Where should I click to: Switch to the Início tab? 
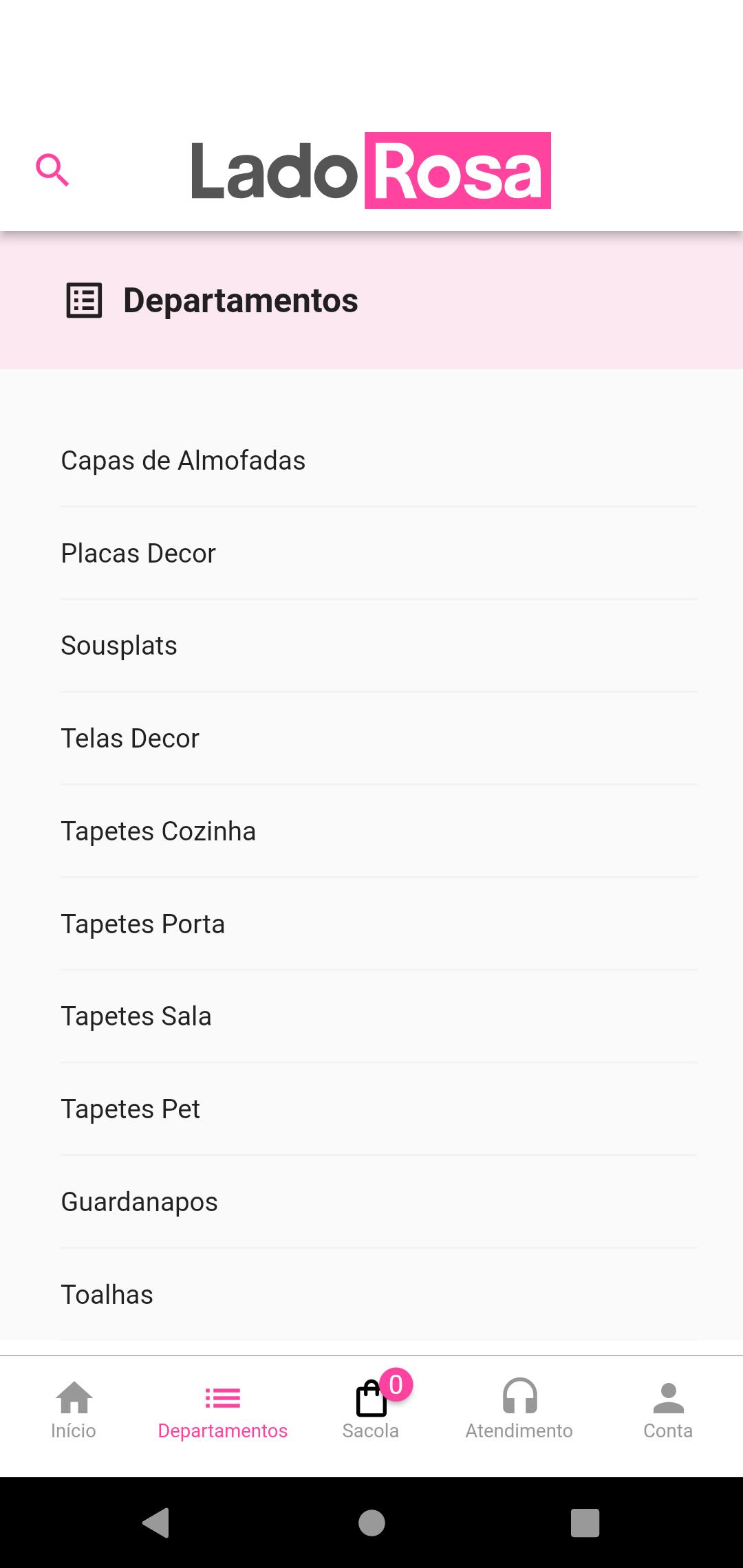74,1411
